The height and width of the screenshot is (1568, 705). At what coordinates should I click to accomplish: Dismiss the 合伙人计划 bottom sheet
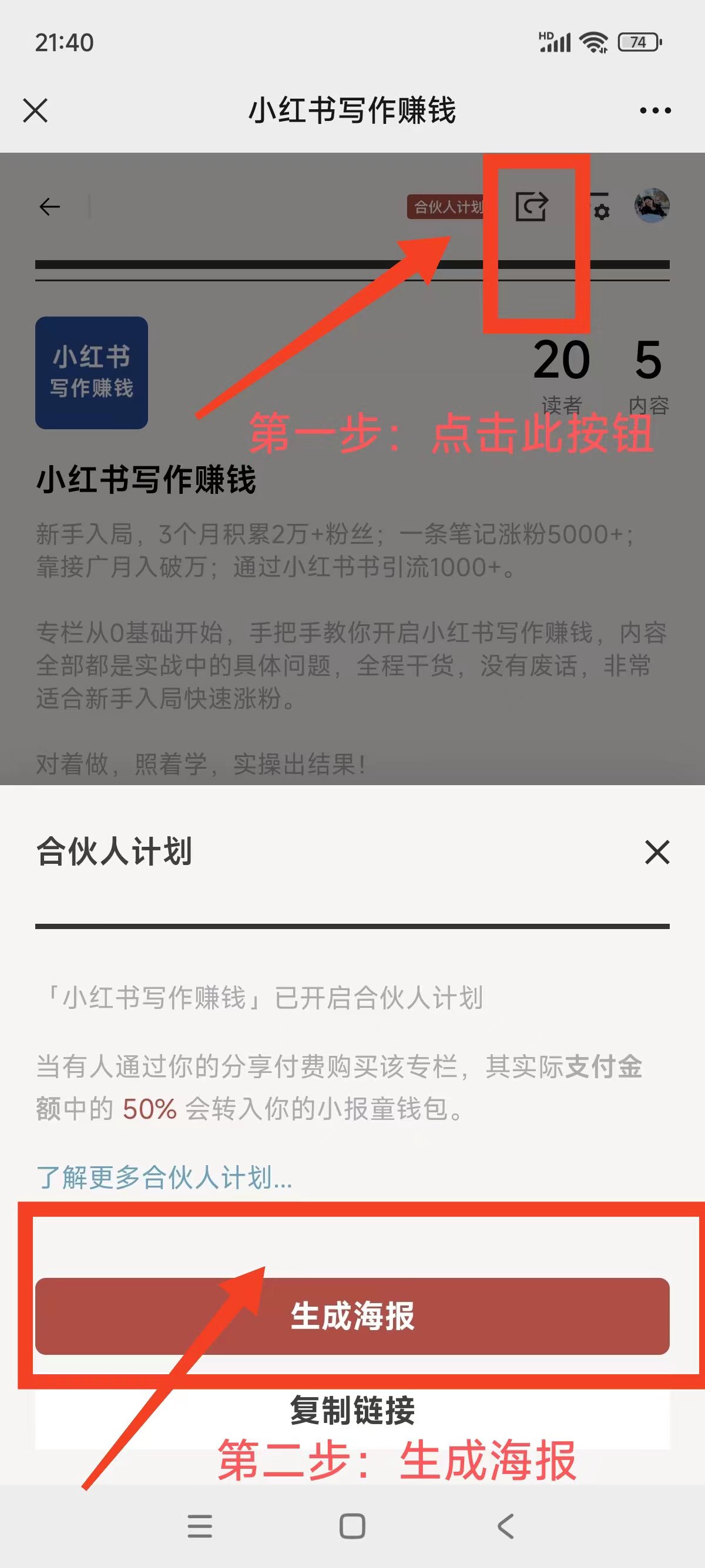(657, 852)
